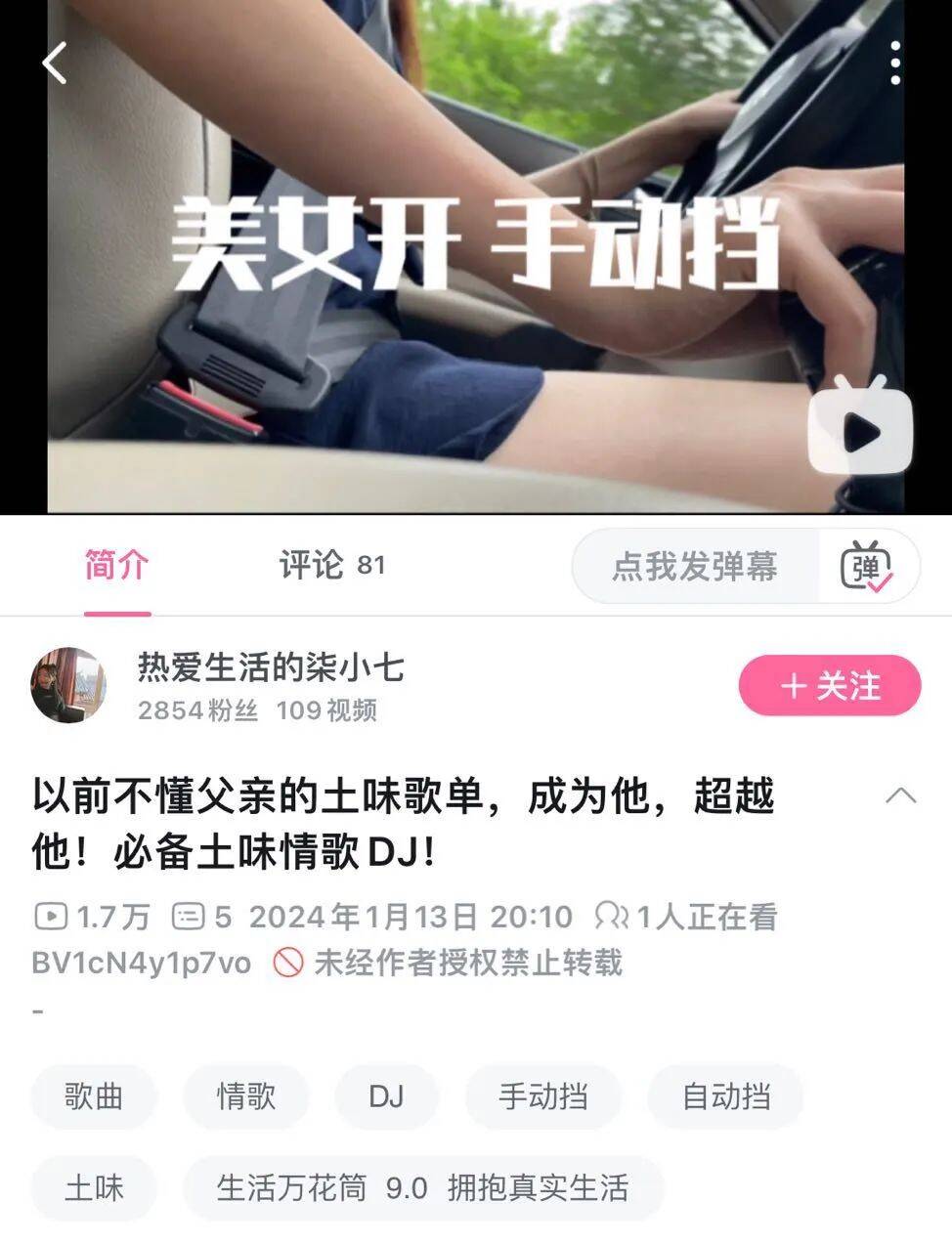
Task: Open the three-dot overflow menu
Action: click(x=895, y=64)
